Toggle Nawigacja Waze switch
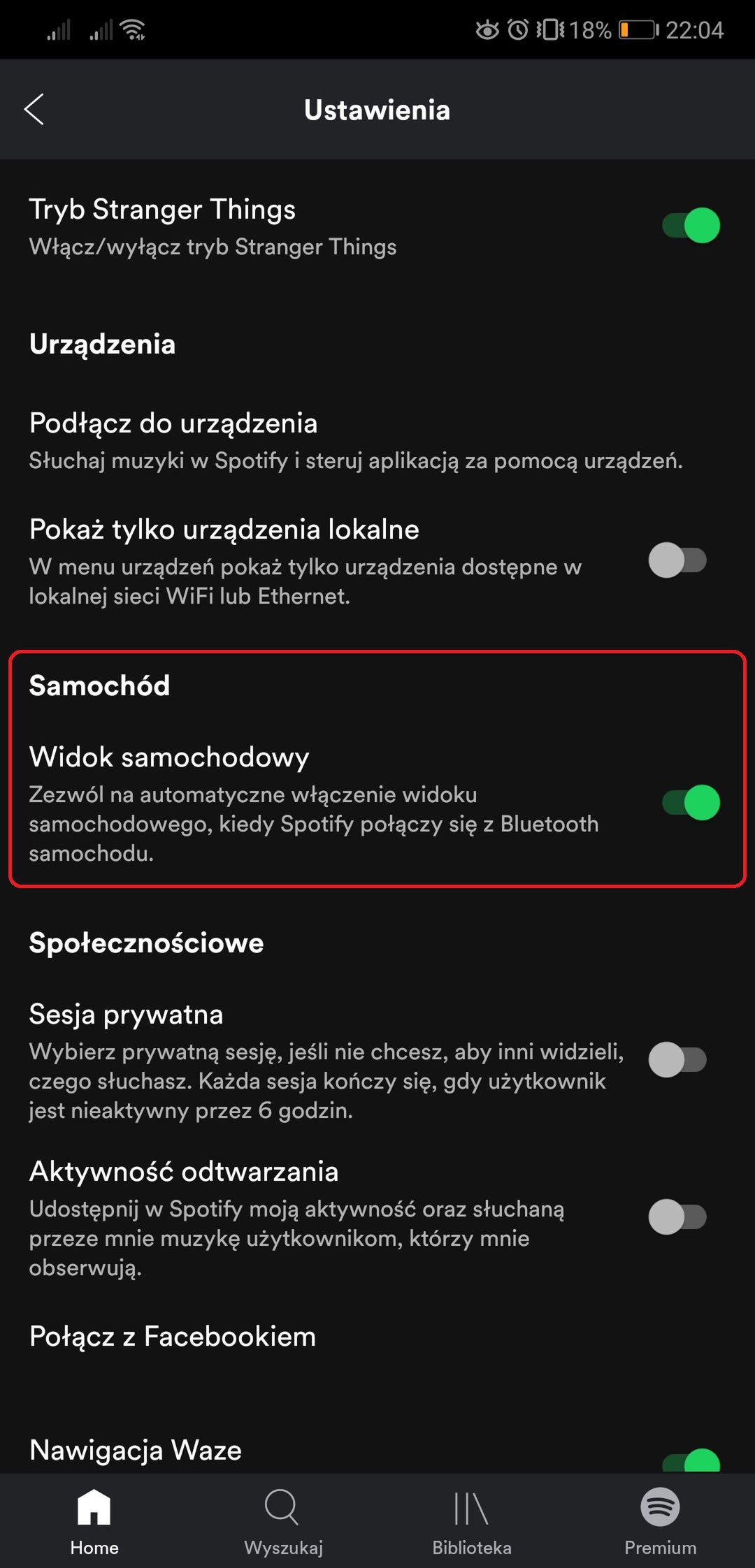 pos(691,1460)
